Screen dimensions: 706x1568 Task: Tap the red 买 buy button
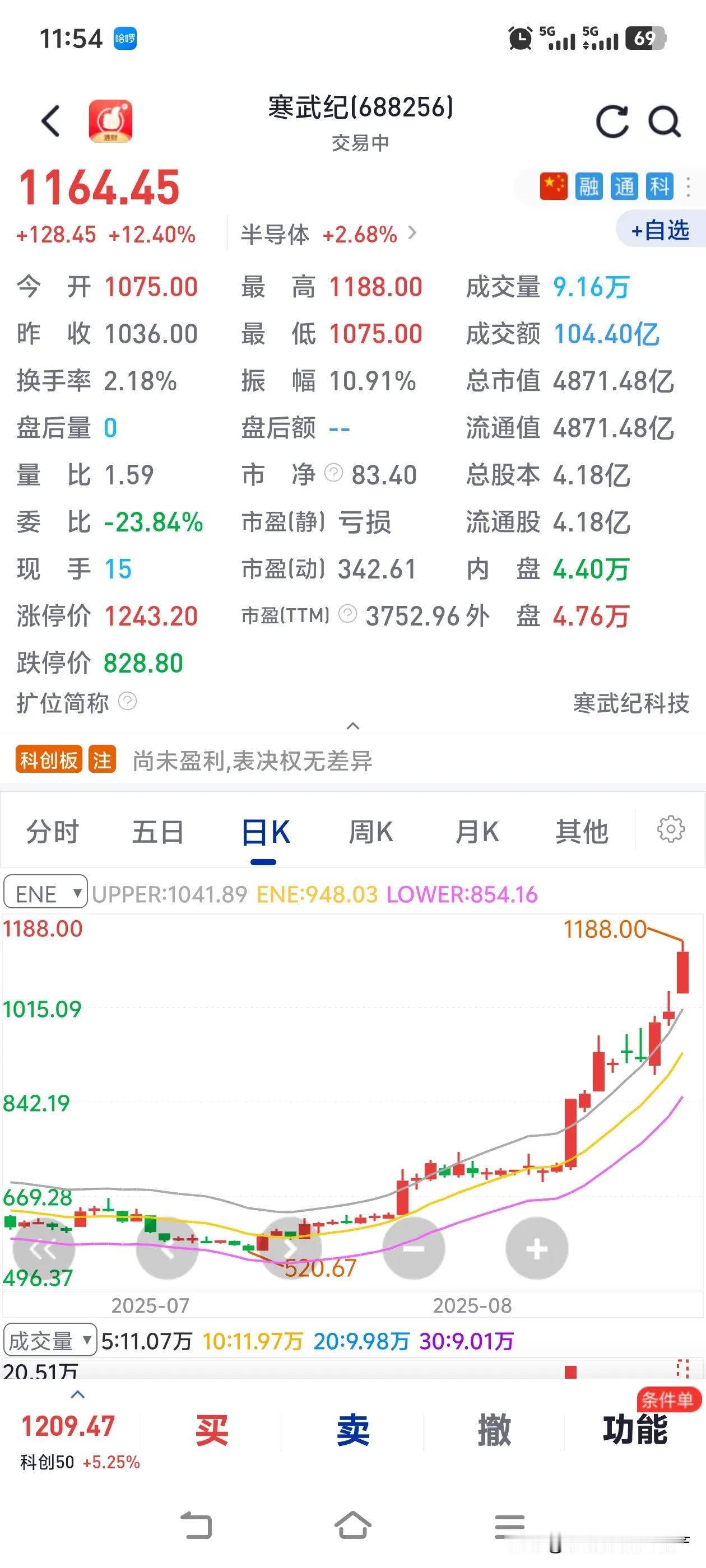(211, 1430)
